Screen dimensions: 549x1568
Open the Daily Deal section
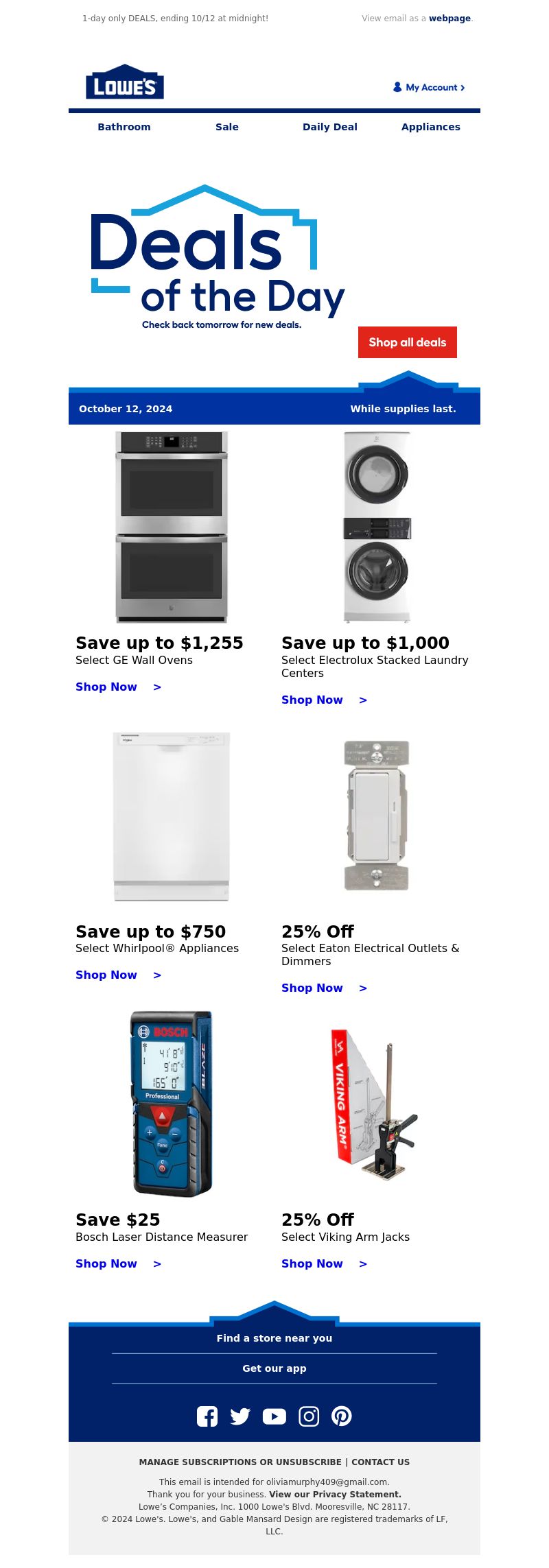(330, 127)
